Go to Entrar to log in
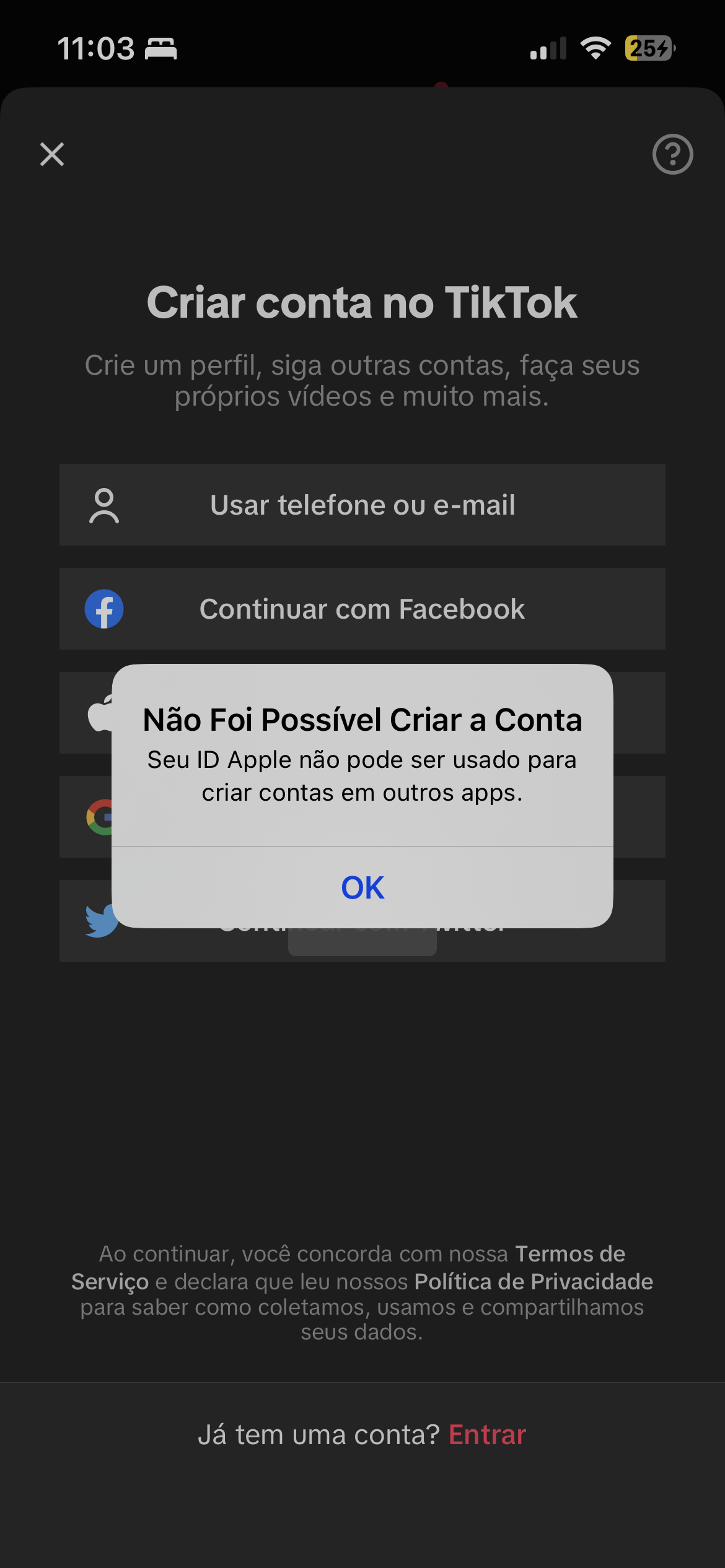The height and width of the screenshot is (1568, 725). 488,1435
